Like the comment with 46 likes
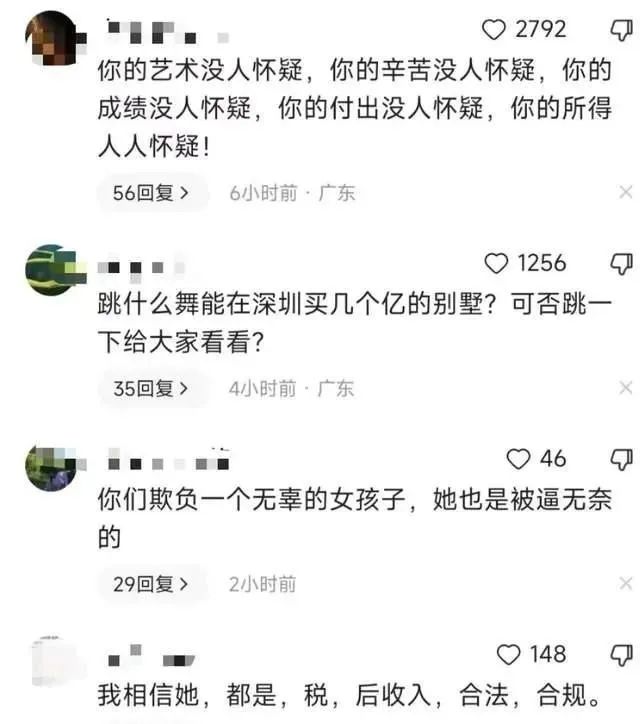 [518, 459]
